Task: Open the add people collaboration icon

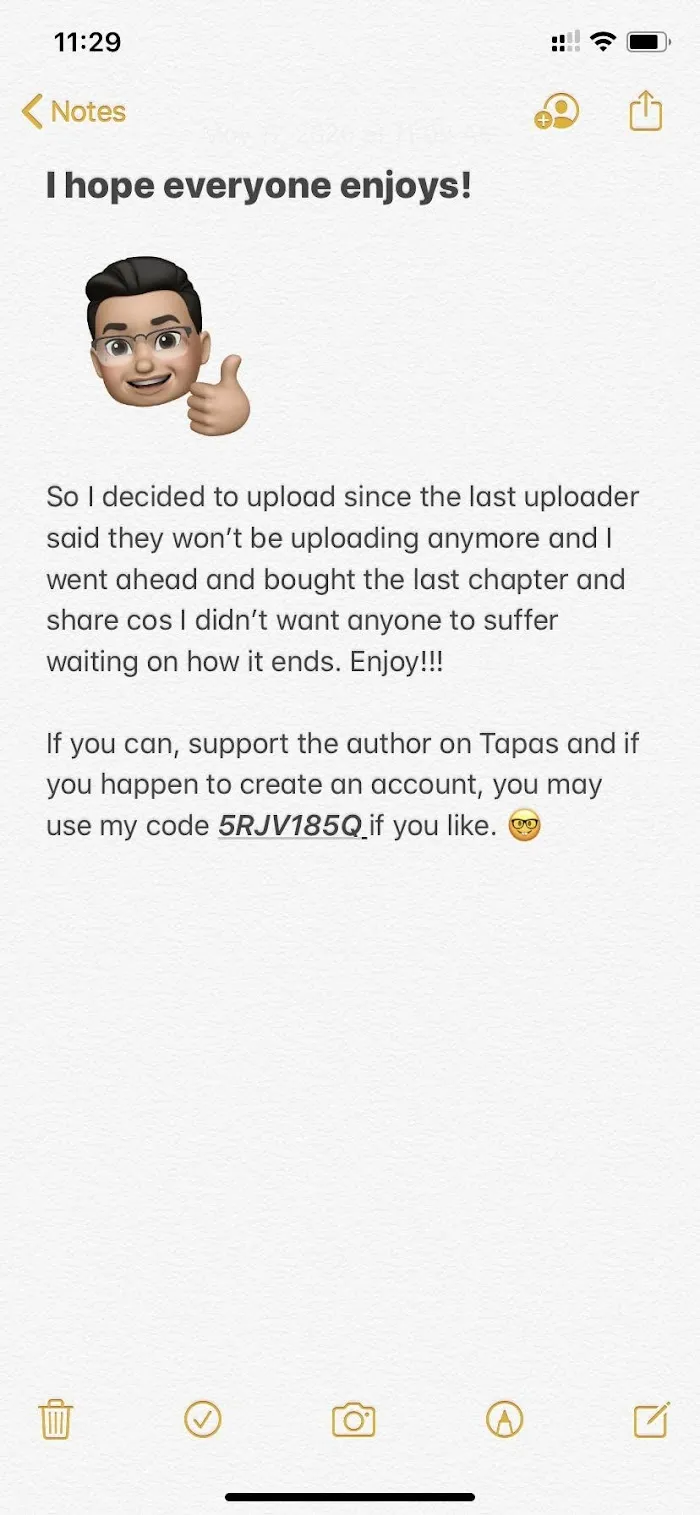Action: click(x=557, y=111)
